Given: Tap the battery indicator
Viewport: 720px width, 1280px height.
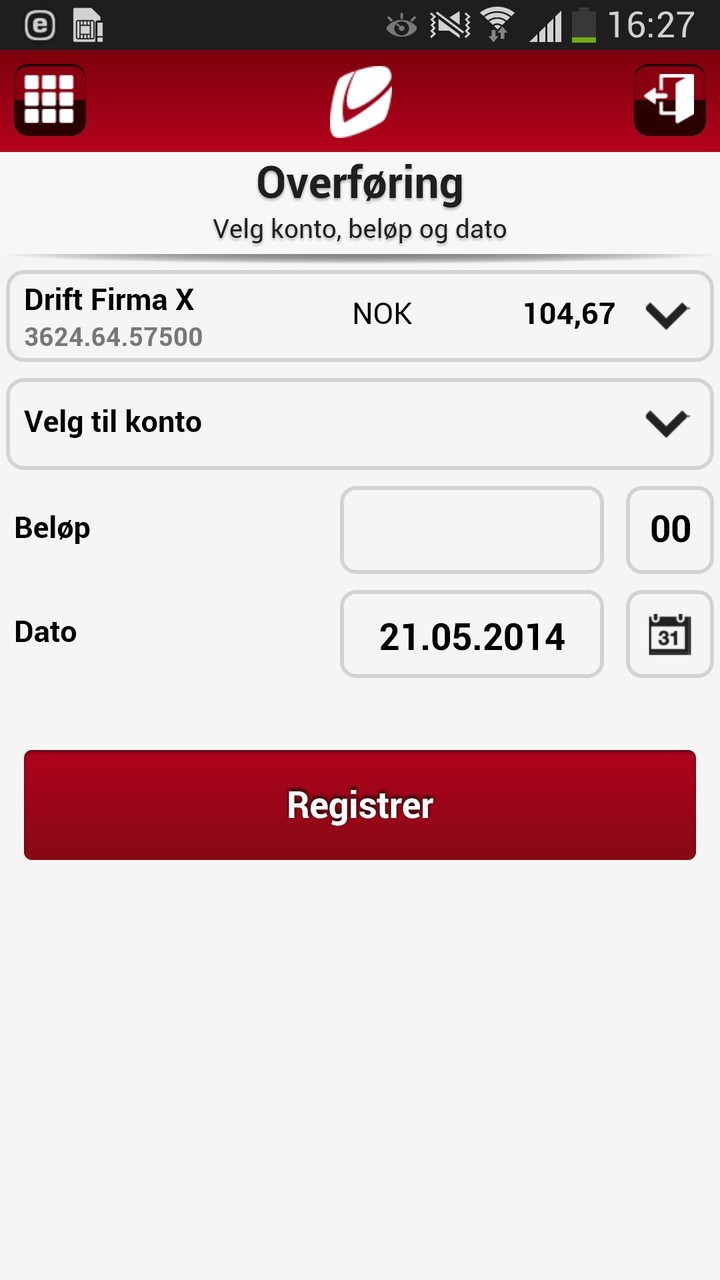Looking at the screenshot, I should [x=584, y=24].
